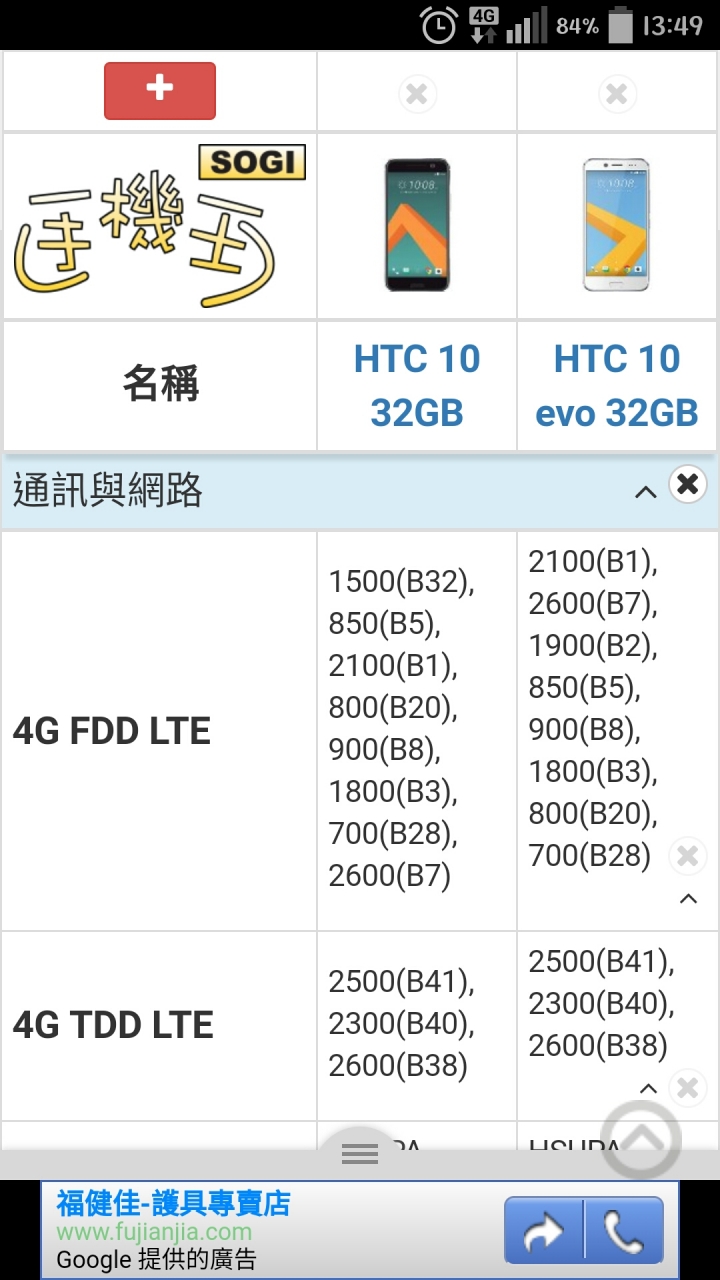Remove HTC 10 32GB from comparison
This screenshot has width=720, height=1280.
point(417,95)
